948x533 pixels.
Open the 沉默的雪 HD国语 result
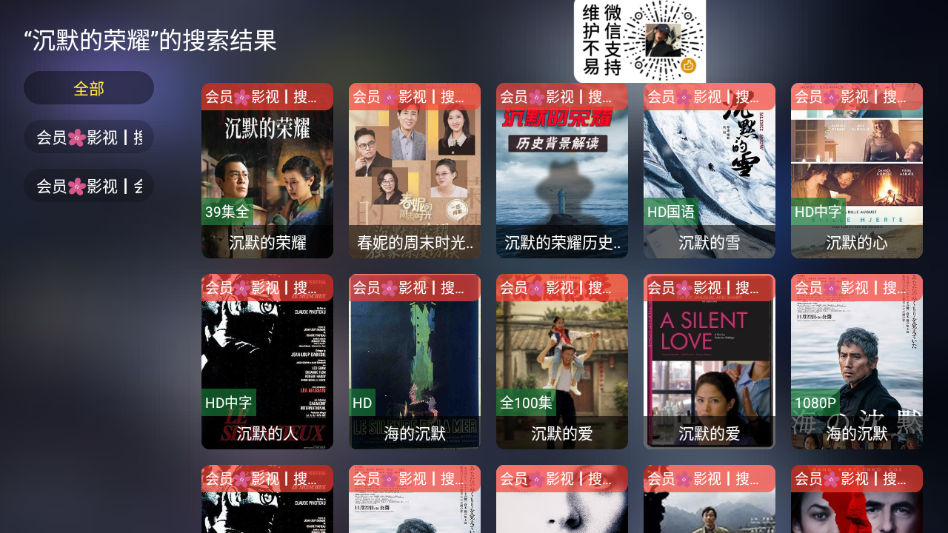(709, 170)
